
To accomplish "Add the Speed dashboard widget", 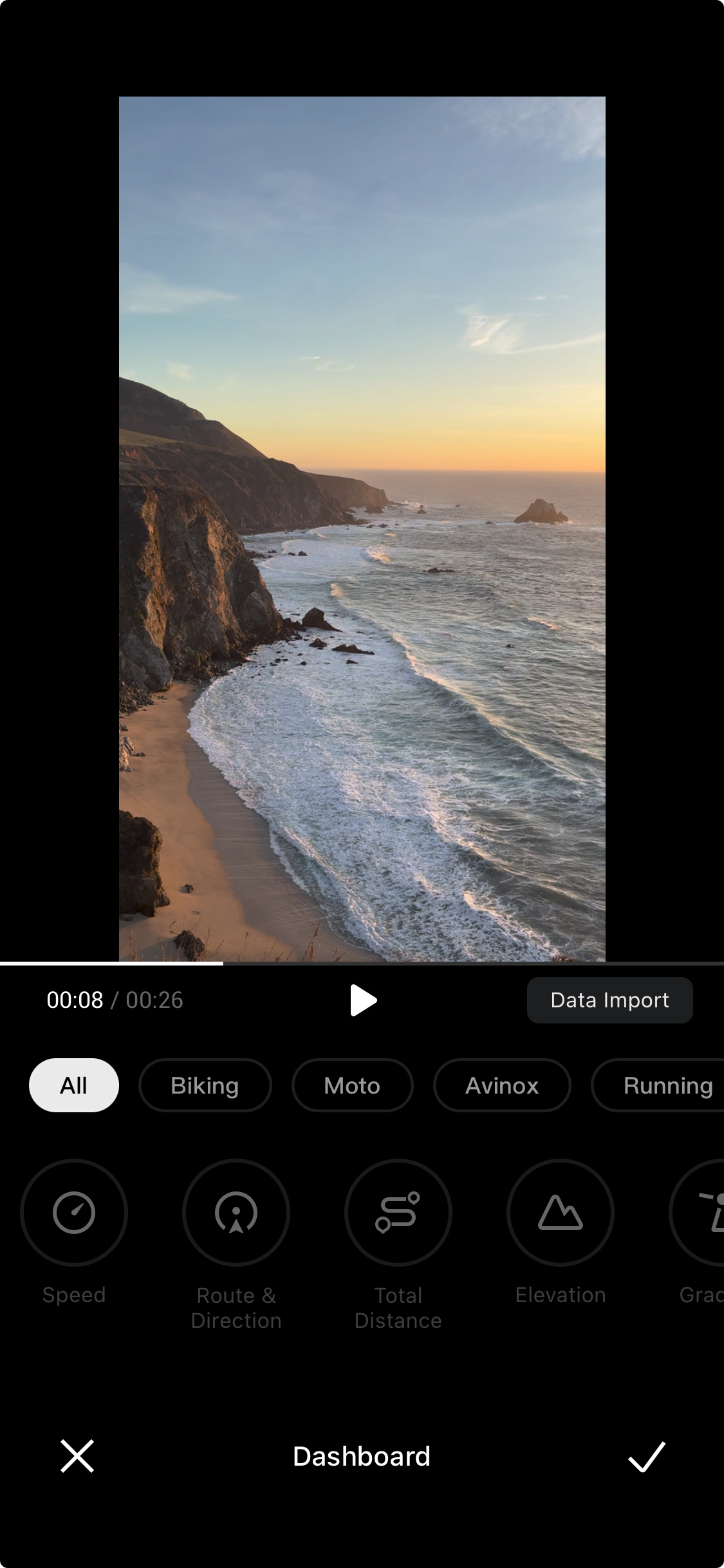I will pos(74,1213).
